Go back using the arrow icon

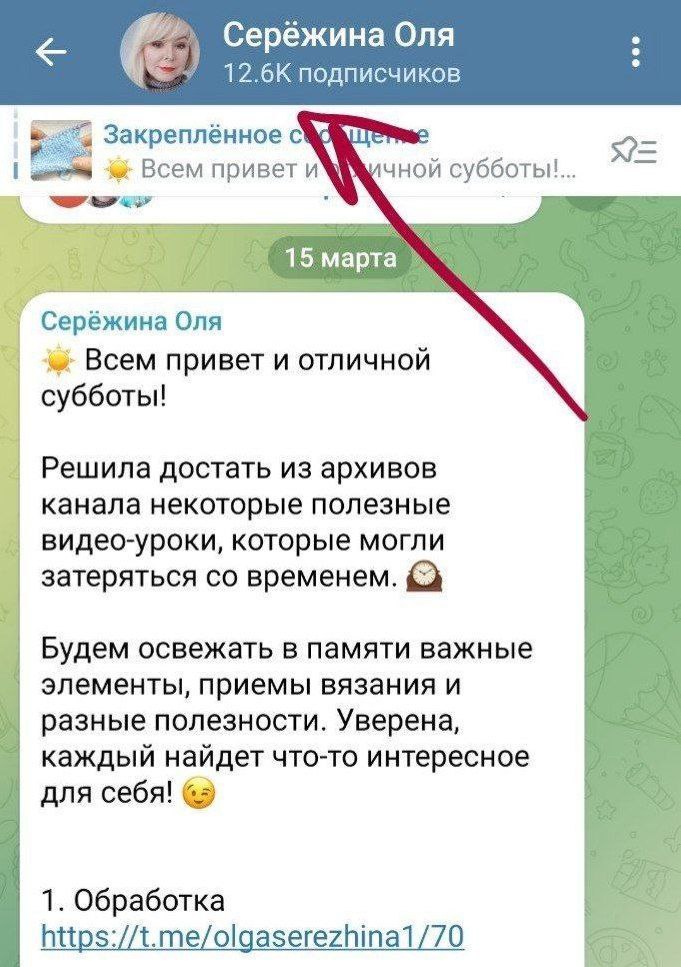tap(50, 53)
